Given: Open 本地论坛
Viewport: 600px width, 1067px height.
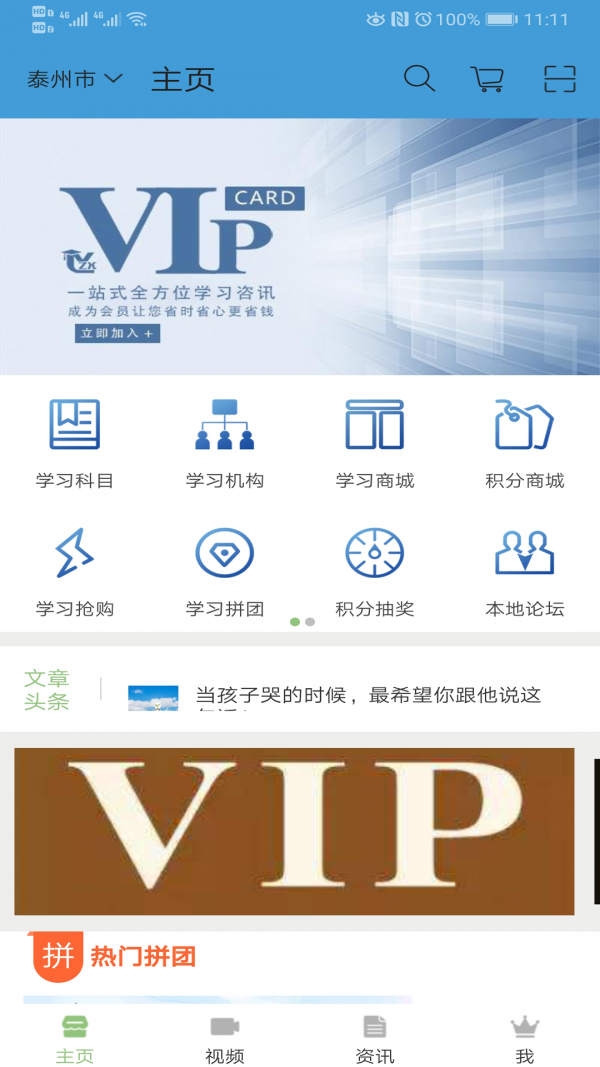Looking at the screenshot, I should tap(525, 571).
